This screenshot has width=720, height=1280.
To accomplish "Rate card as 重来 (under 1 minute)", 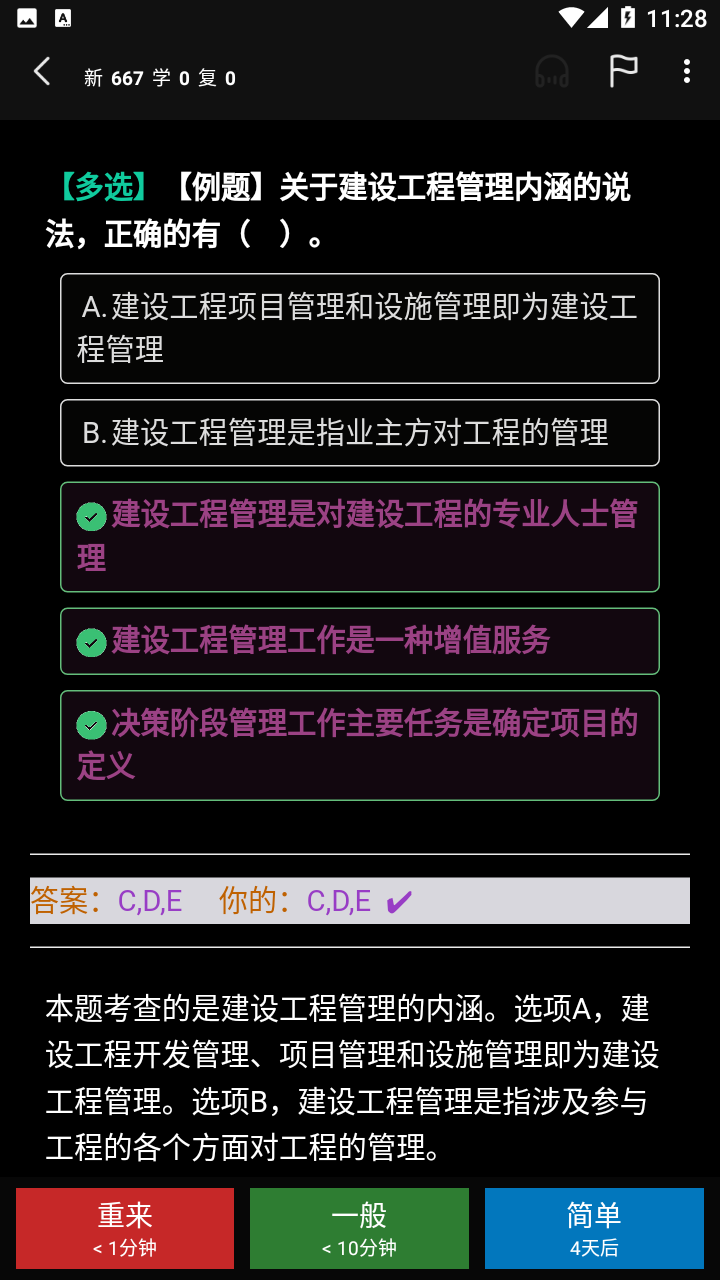I will pyautogui.click(x=125, y=1228).
